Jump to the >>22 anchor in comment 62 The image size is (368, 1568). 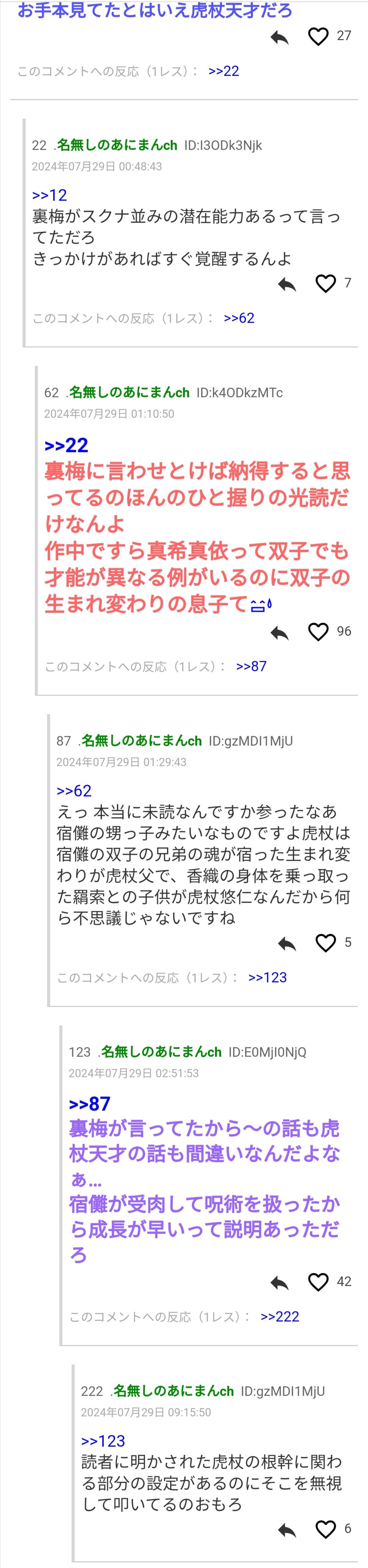click(x=66, y=446)
